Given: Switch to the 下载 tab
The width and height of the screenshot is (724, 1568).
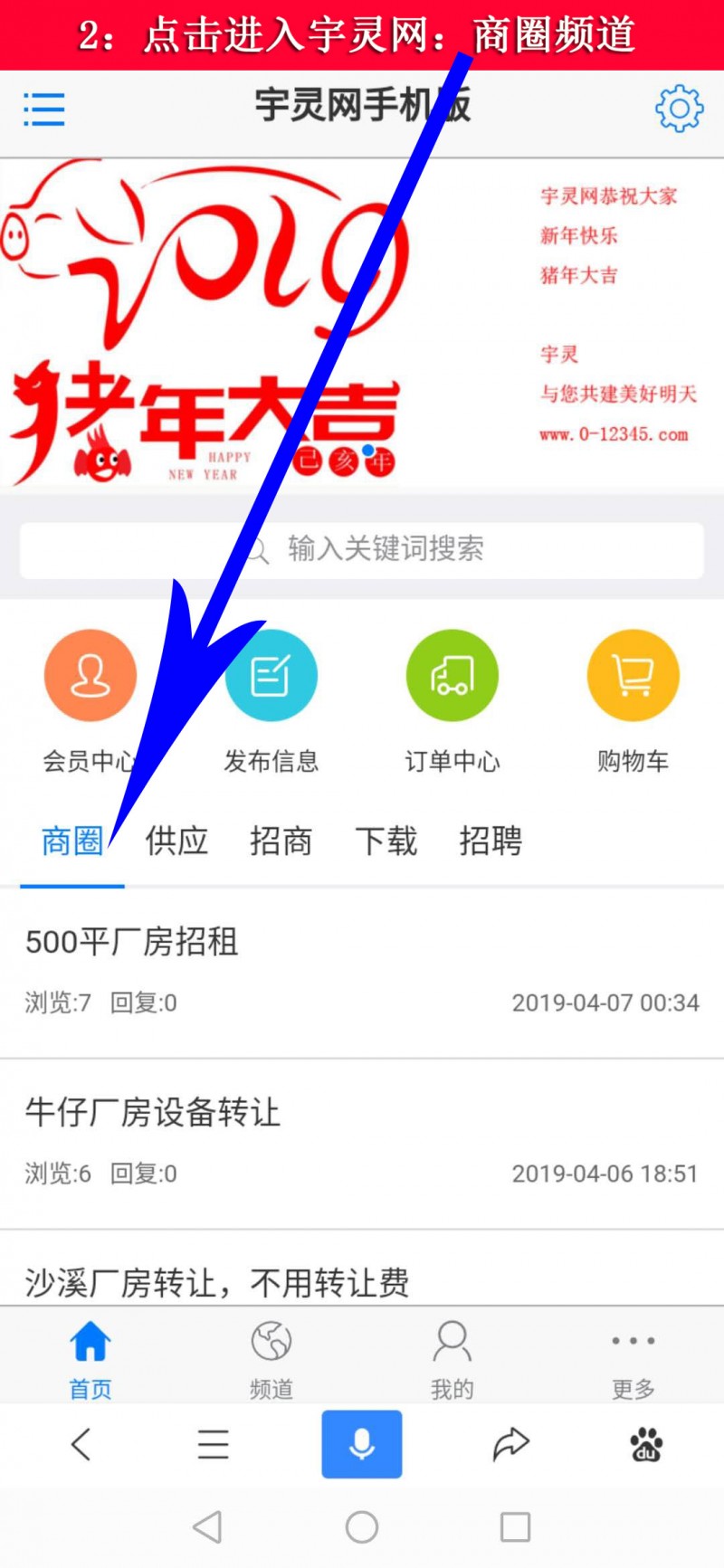Looking at the screenshot, I should pos(386,841).
